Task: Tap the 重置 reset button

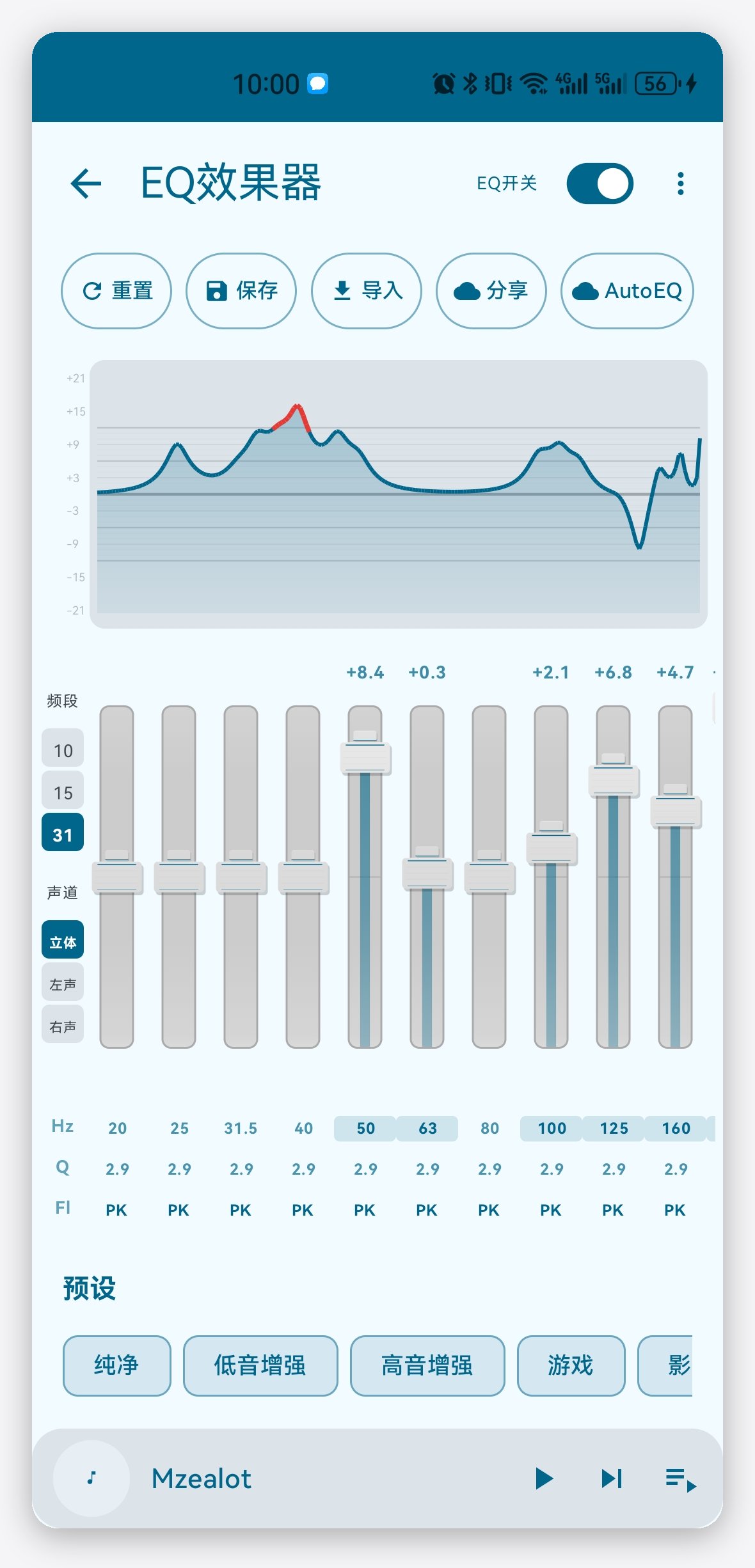Action: (x=116, y=291)
